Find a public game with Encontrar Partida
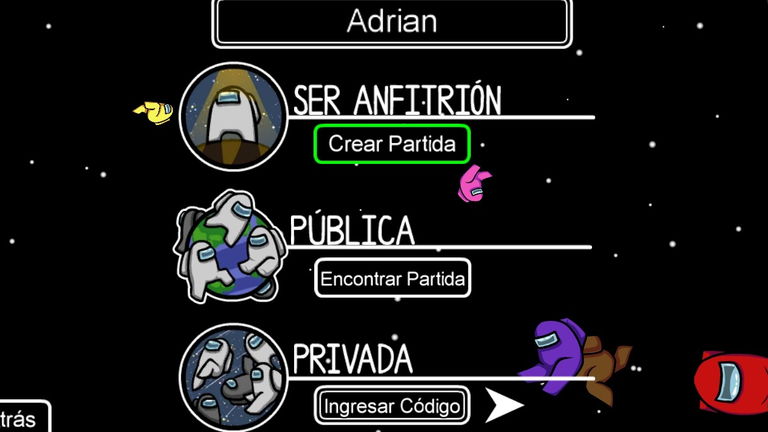The image size is (768, 432). [x=392, y=278]
